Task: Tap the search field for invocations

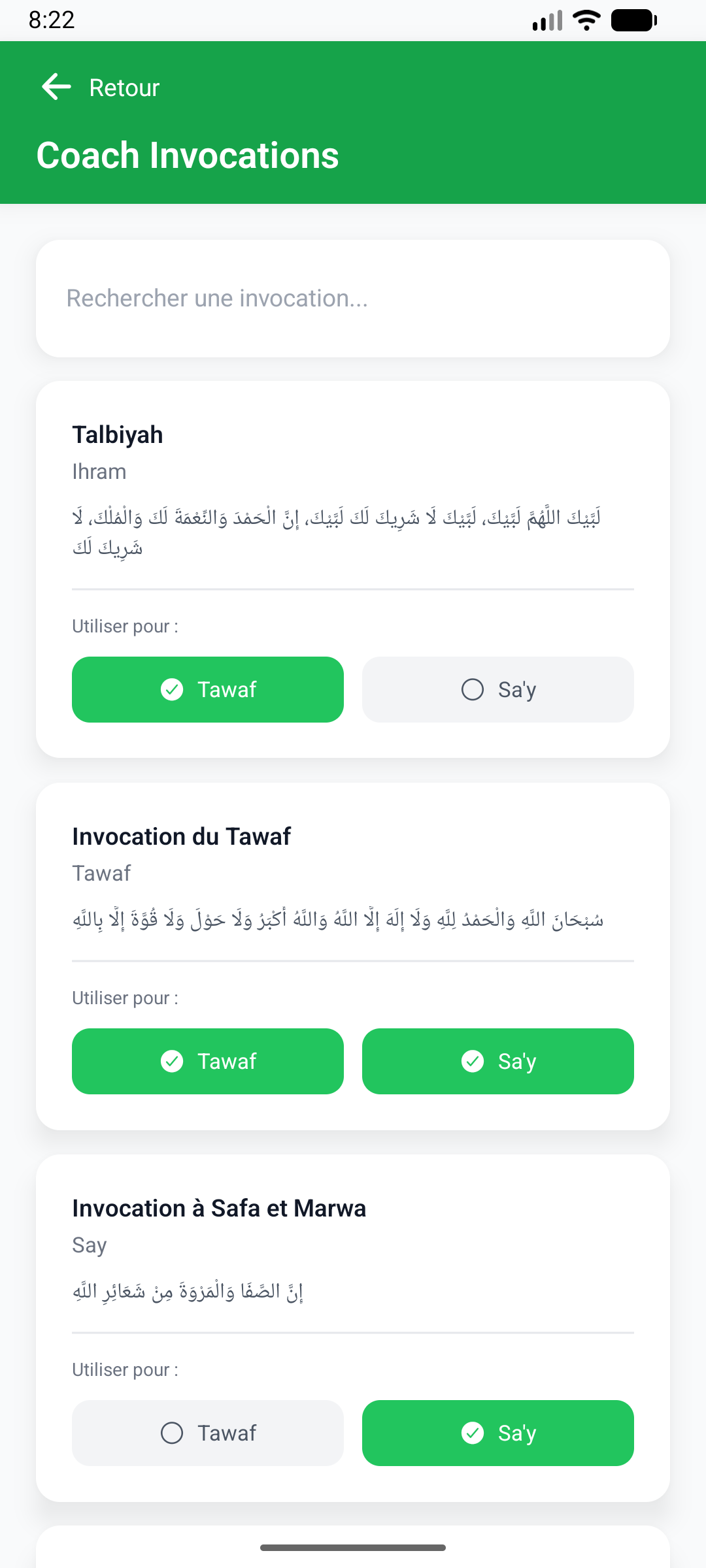Action: click(x=353, y=299)
